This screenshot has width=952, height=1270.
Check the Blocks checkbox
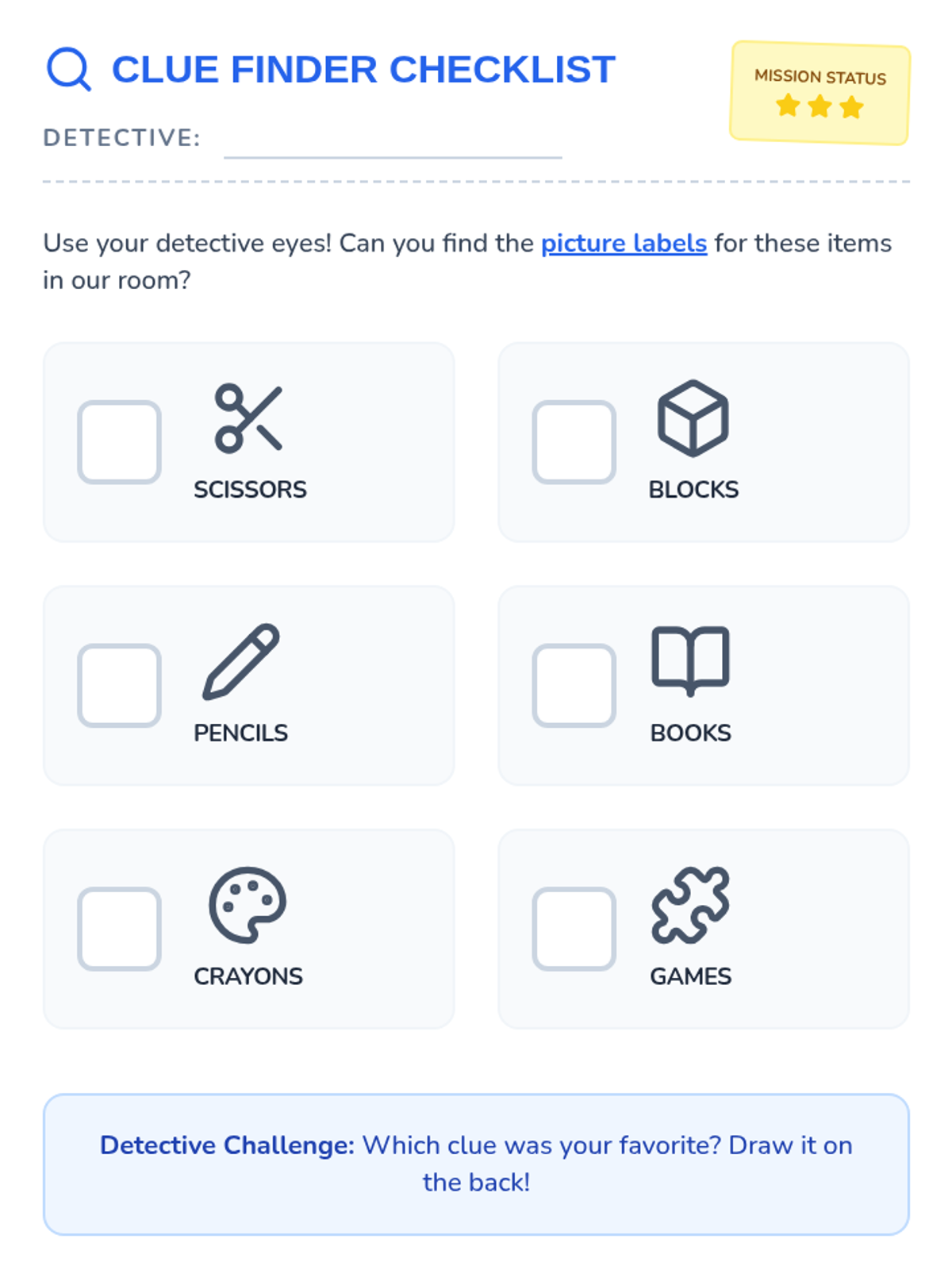tap(574, 442)
